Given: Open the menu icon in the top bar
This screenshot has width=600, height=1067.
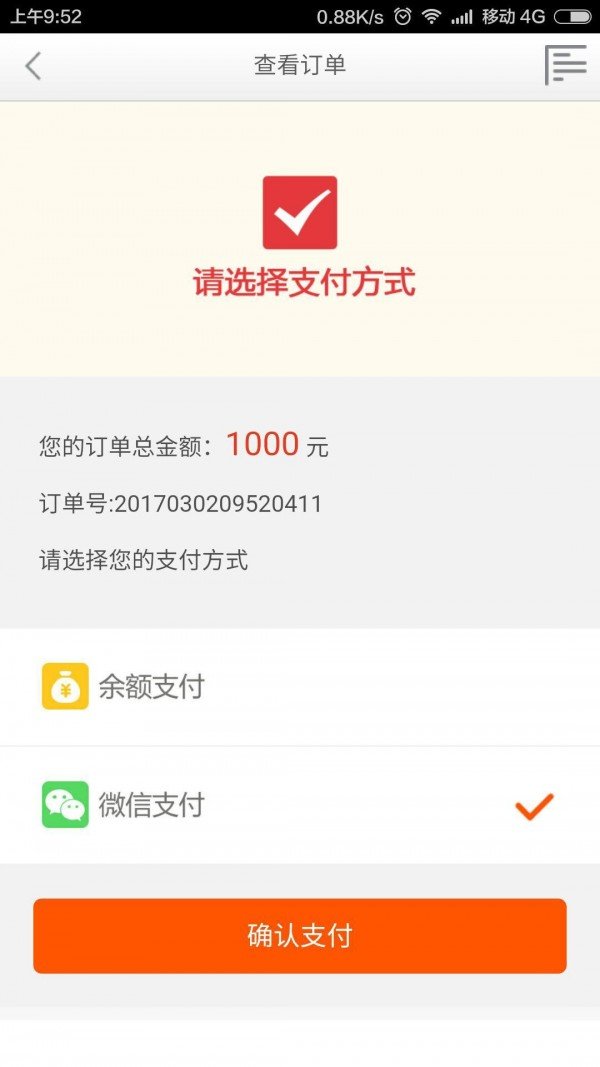Looking at the screenshot, I should pyautogui.click(x=565, y=66).
